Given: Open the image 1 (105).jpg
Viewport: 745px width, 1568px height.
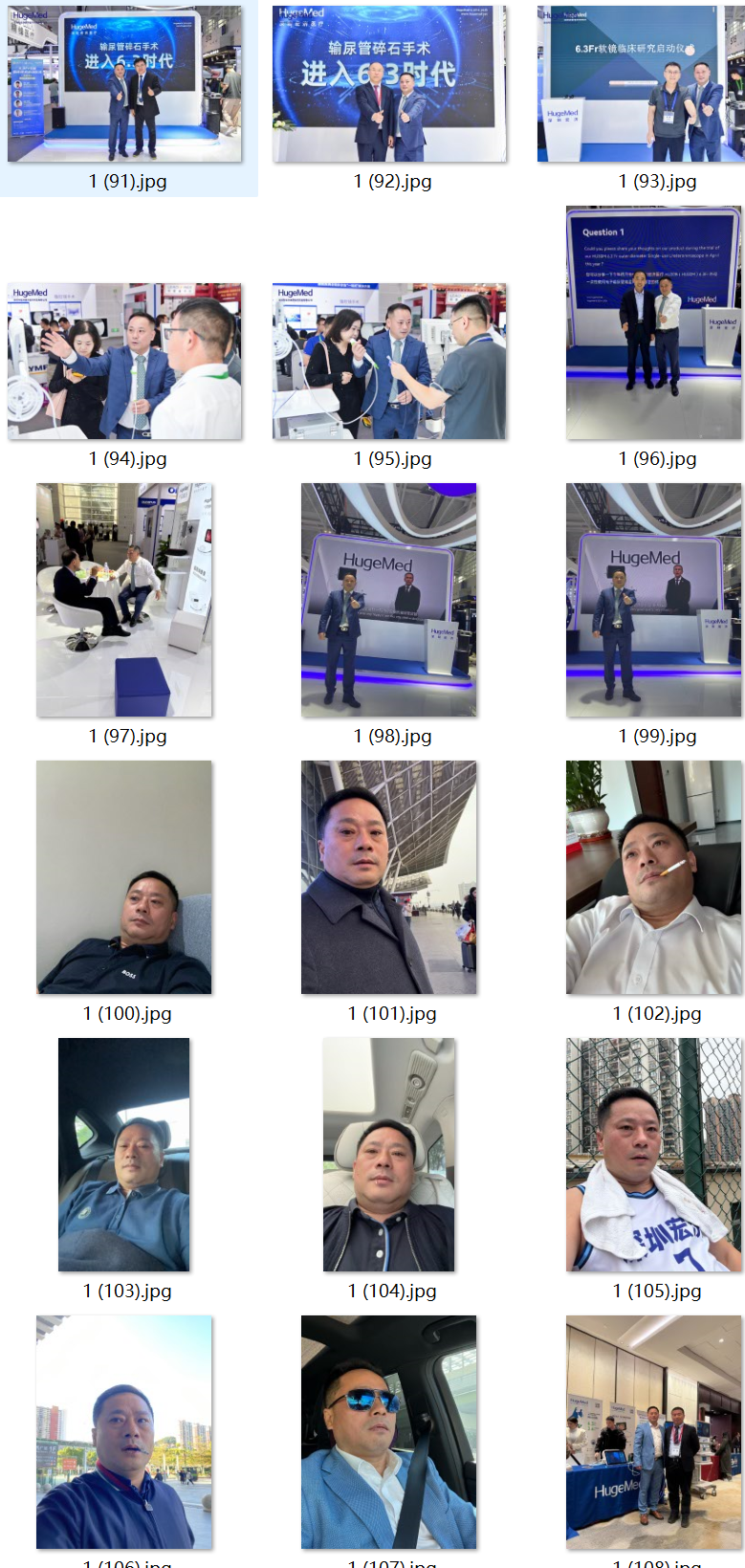Looking at the screenshot, I should [654, 1155].
